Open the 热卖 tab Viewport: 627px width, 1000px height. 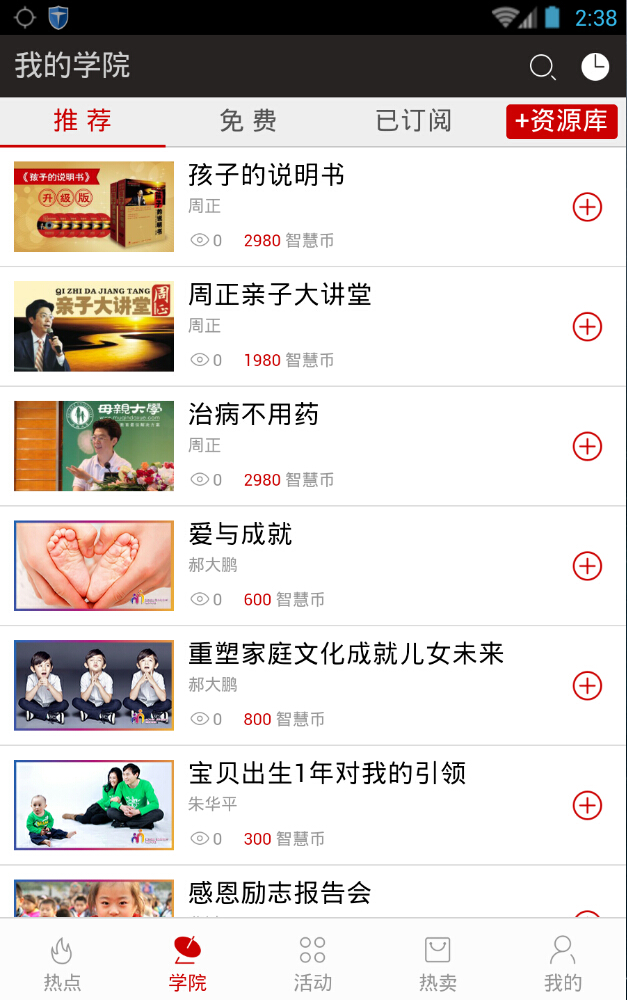(438, 962)
